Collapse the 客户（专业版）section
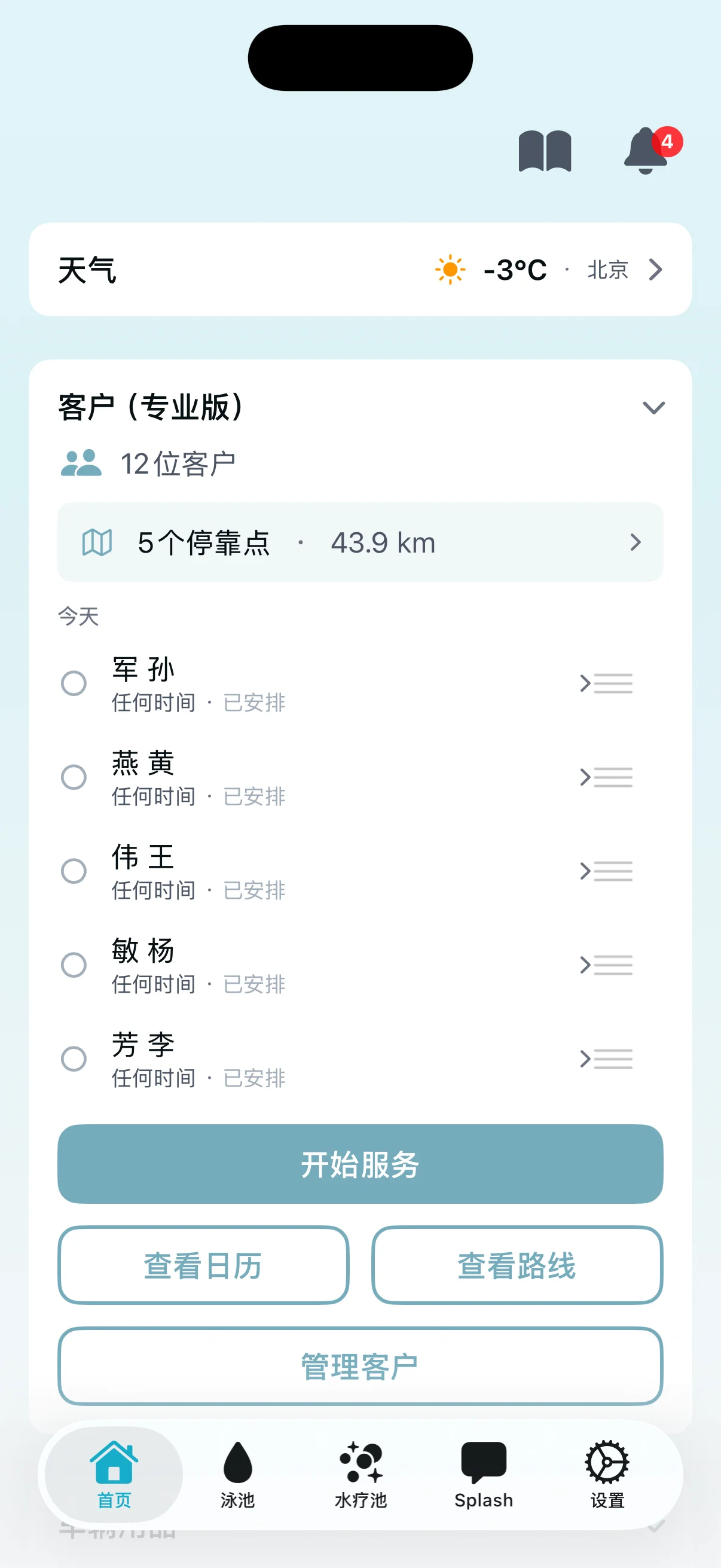721x1568 pixels. (654, 408)
